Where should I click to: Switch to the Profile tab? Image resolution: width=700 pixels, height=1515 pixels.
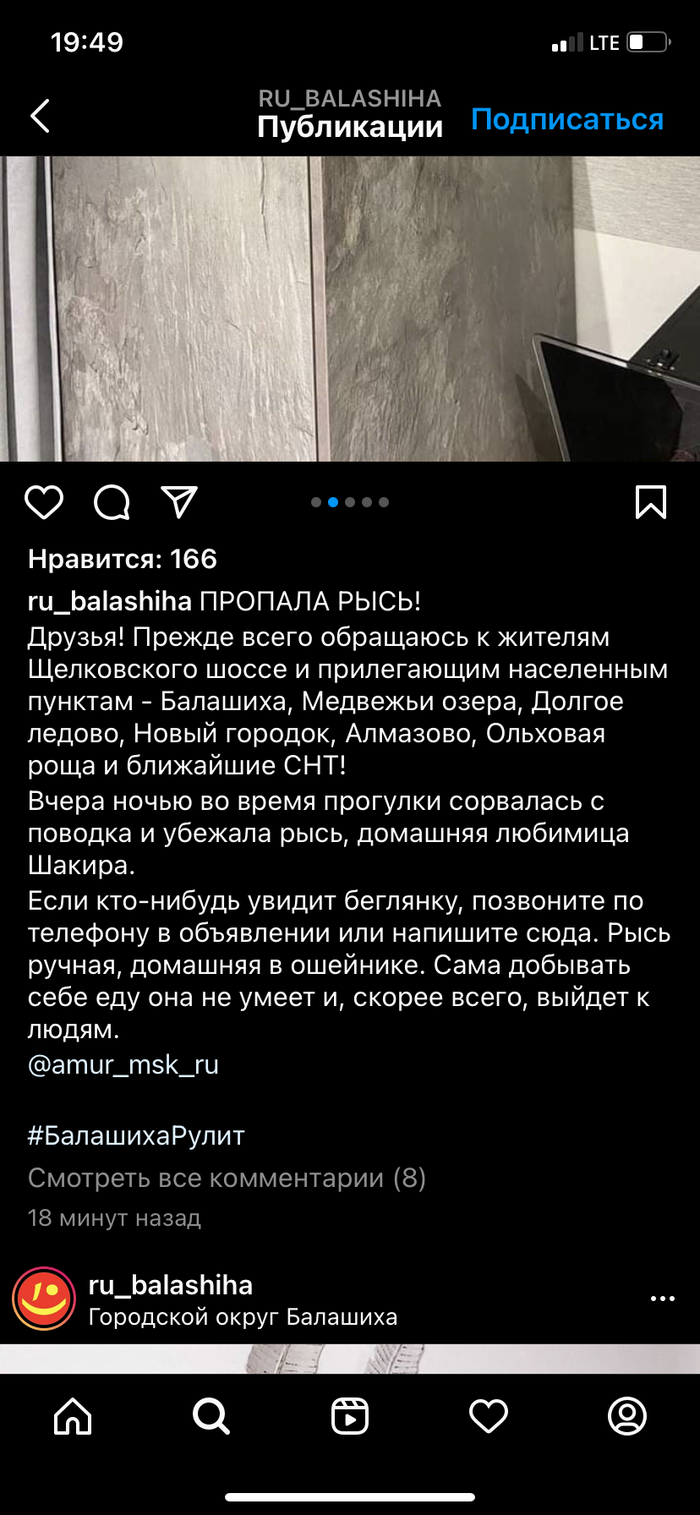(x=627, y=1416)
